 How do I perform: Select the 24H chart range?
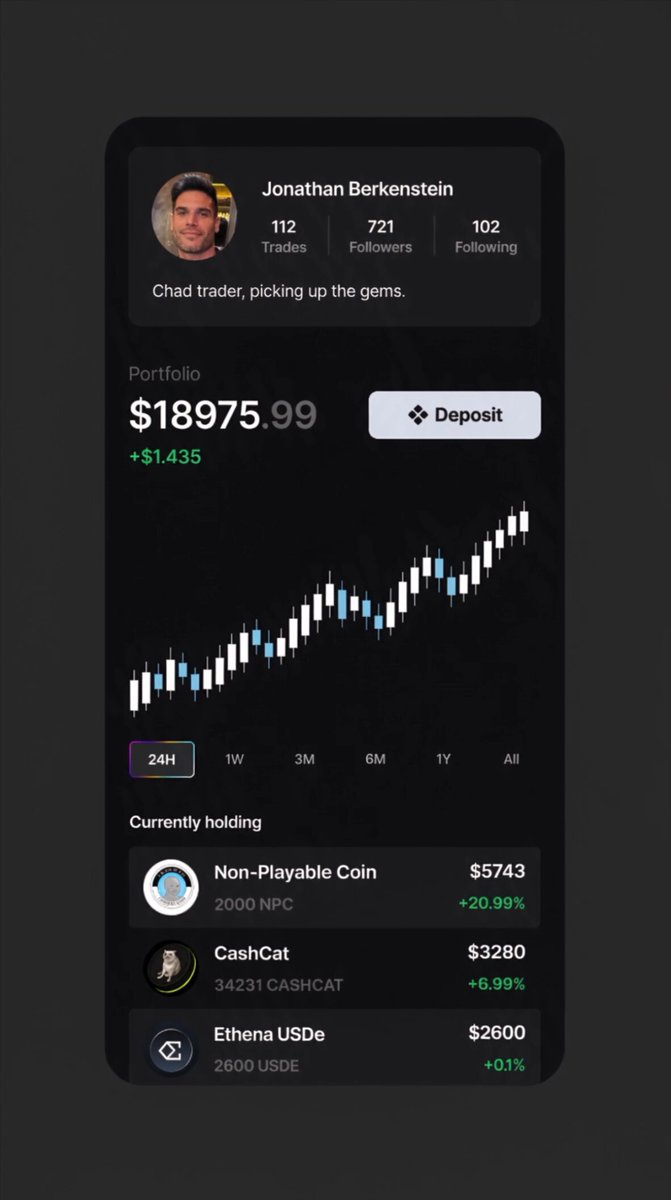coord(162,759)
